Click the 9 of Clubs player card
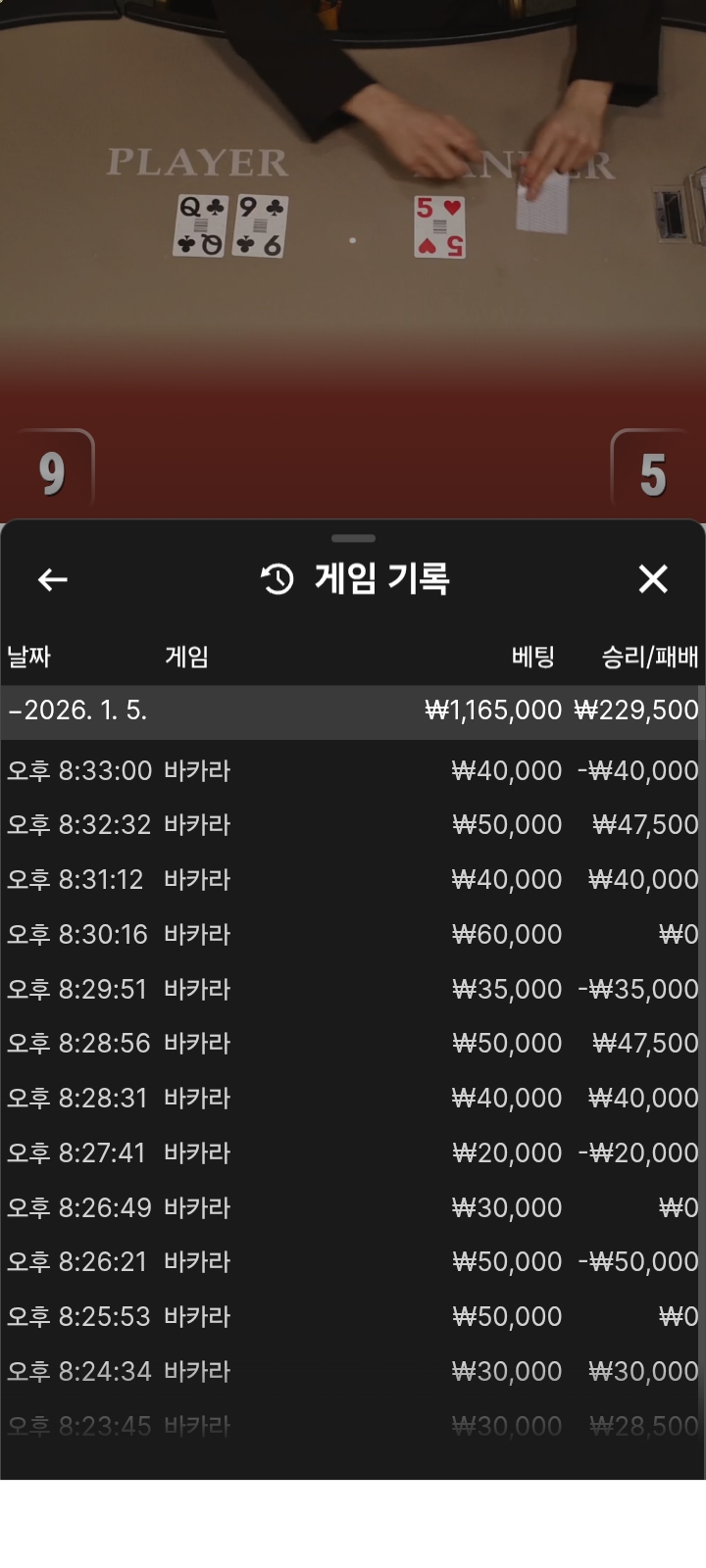The image size is (706, 1568). (x=262, y=224)
